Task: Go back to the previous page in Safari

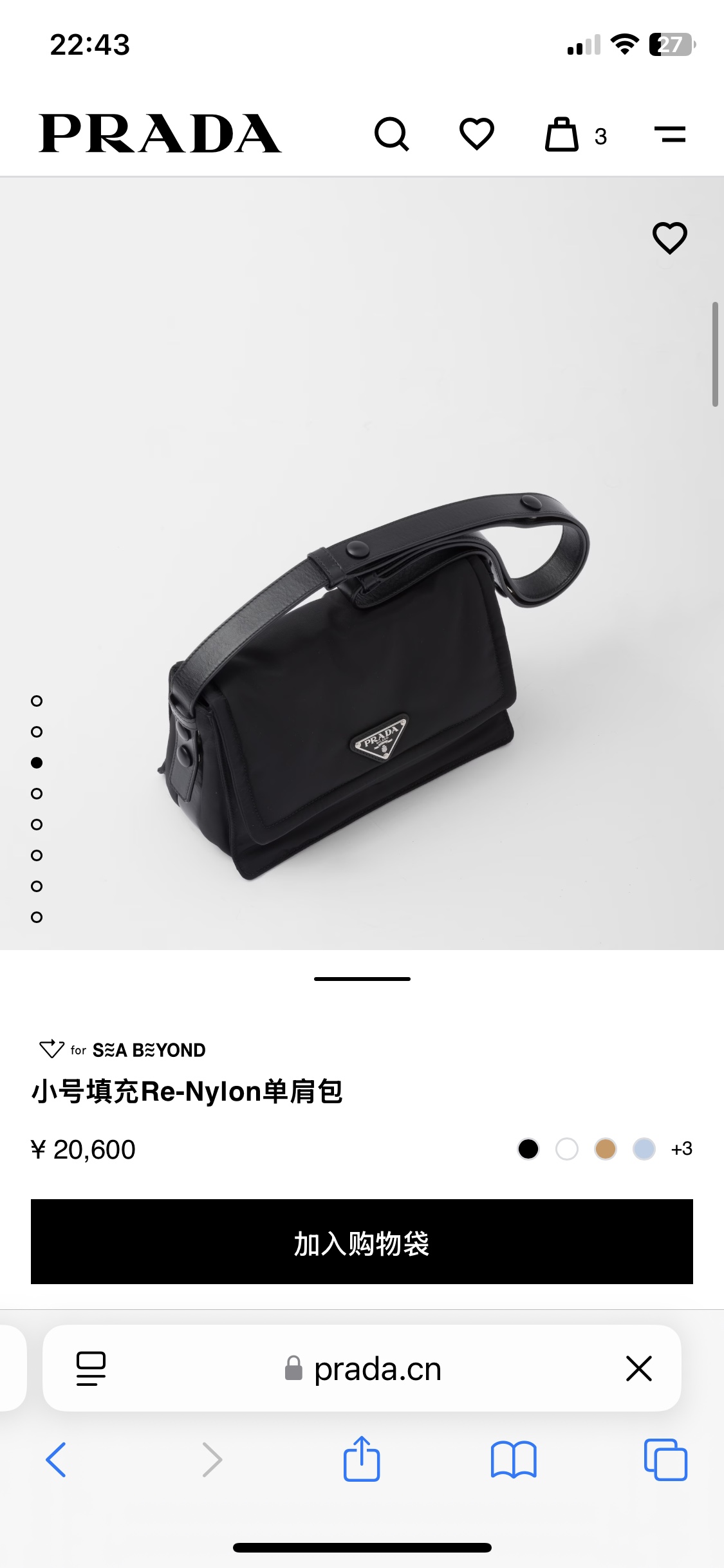Action: click(x=56, y=1460)
